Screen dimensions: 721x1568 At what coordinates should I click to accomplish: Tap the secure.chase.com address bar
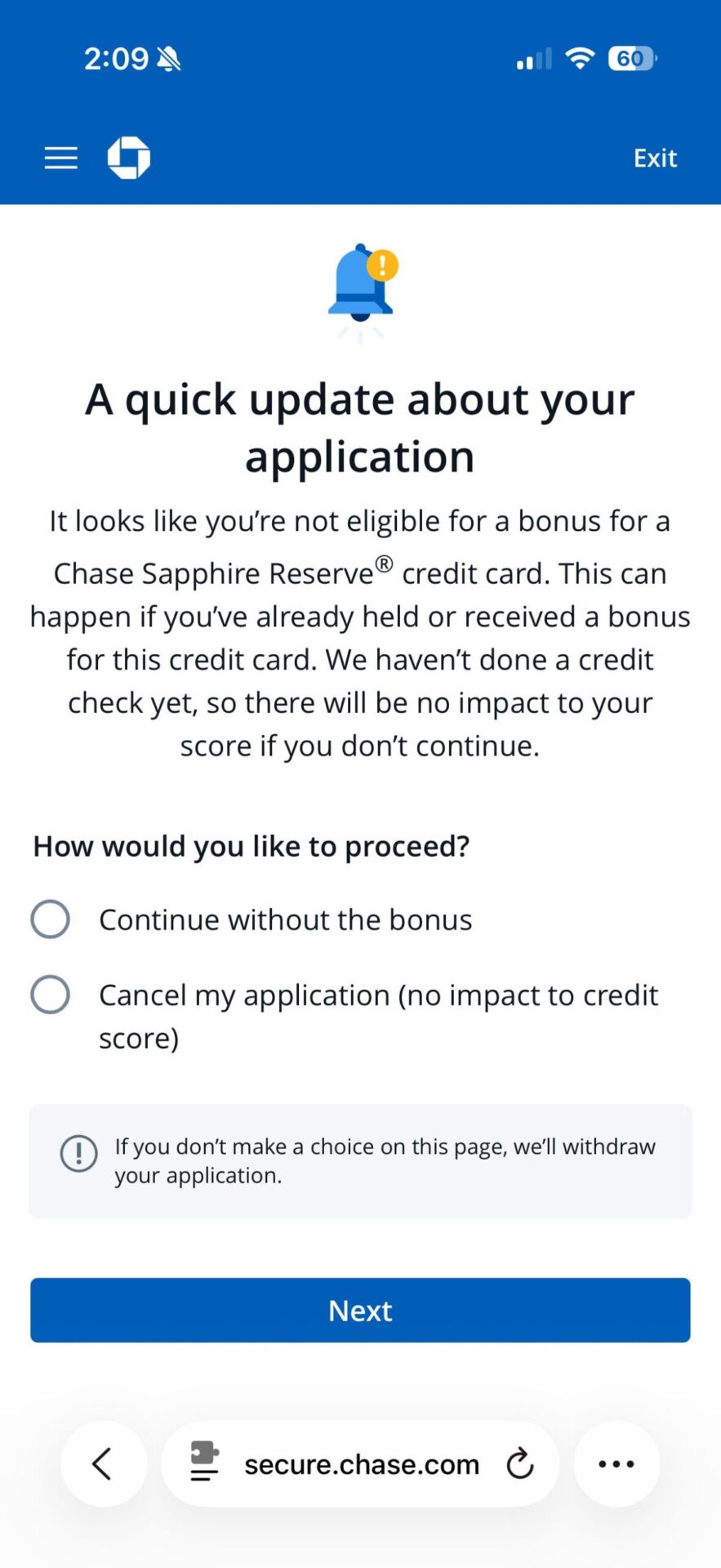tap(361, 1463)
